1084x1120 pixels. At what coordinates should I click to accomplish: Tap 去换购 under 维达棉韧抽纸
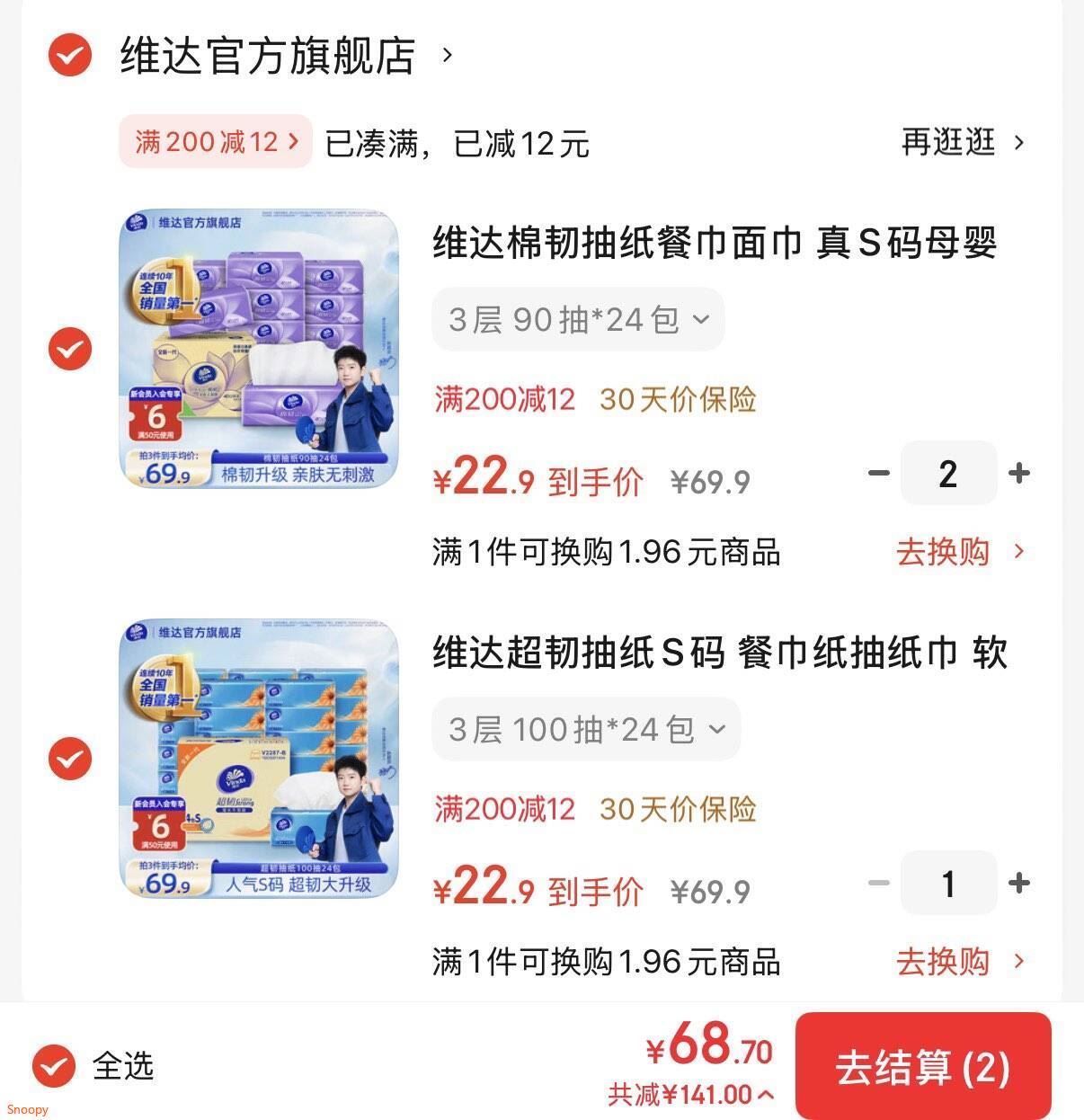[x=958, y=551]
